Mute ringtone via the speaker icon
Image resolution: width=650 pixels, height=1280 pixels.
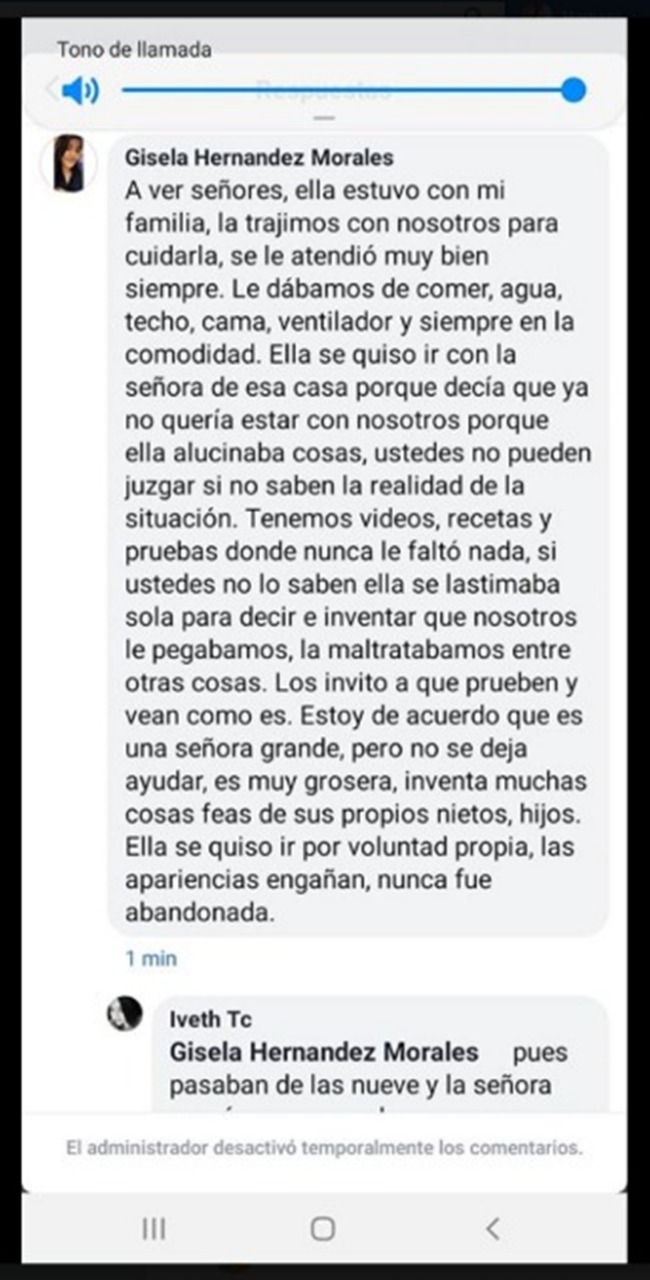coord(78,91)
